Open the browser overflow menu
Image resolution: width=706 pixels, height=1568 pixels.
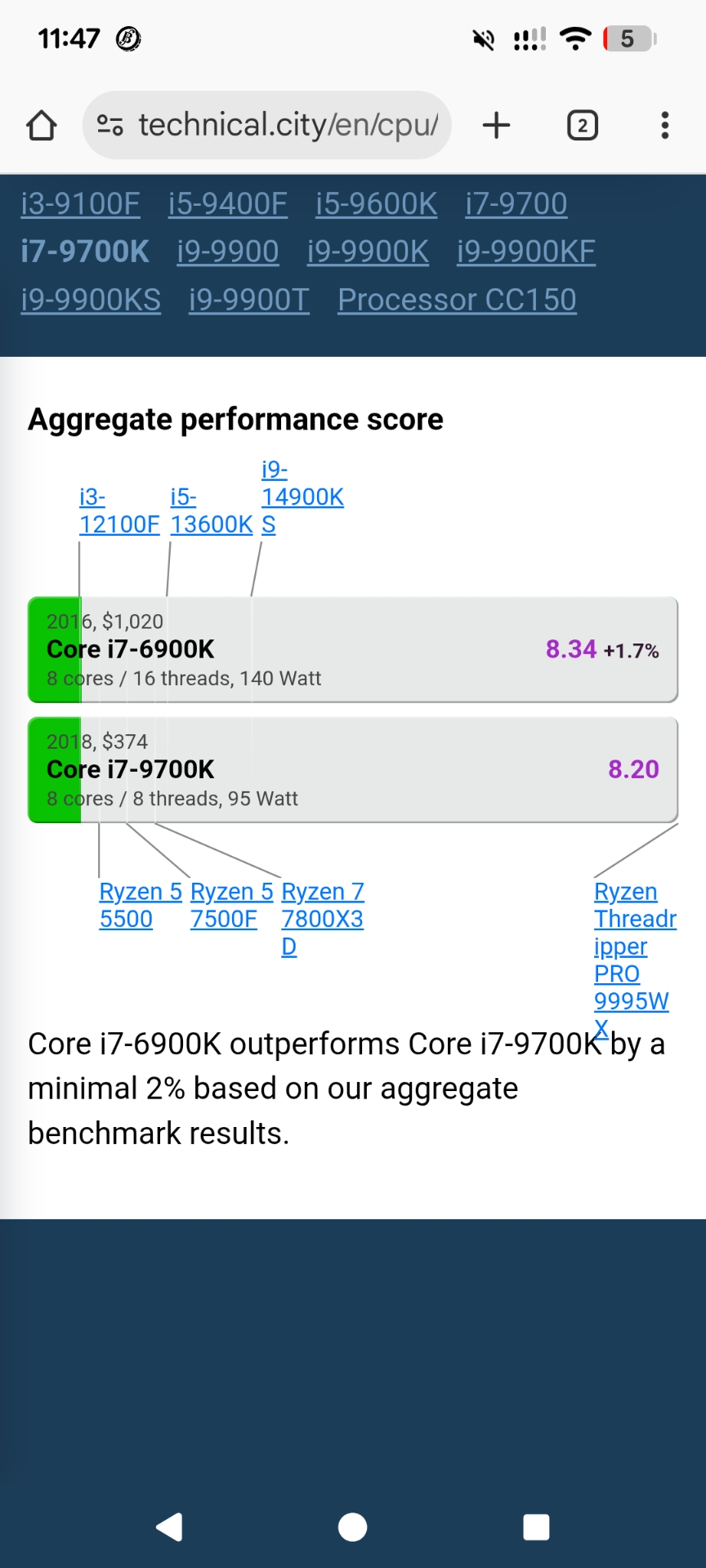[x=665, y=126]
